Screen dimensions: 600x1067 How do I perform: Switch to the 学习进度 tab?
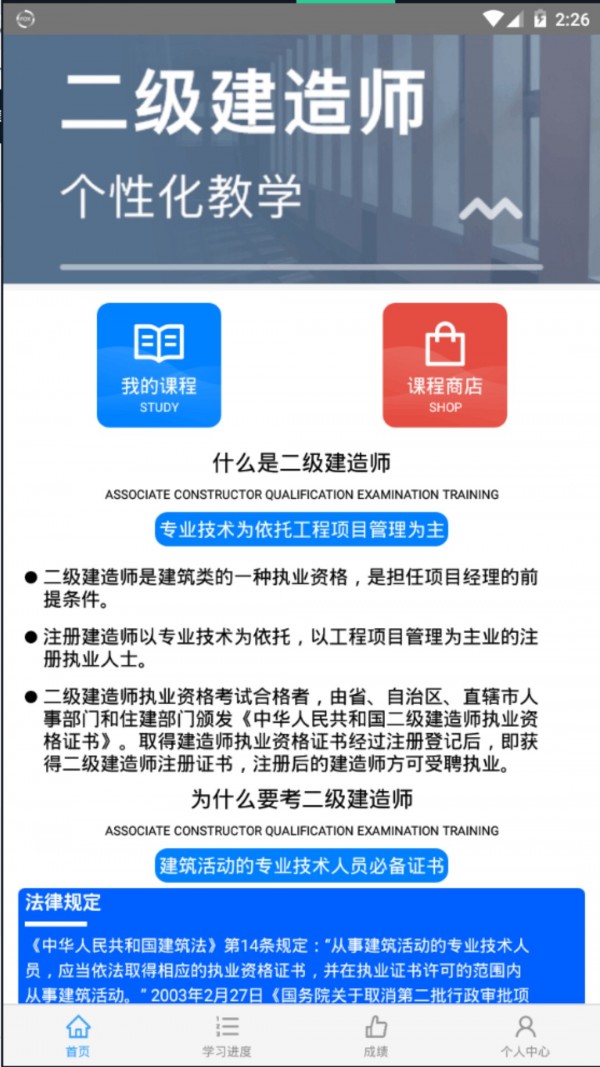coord(226,1035)
